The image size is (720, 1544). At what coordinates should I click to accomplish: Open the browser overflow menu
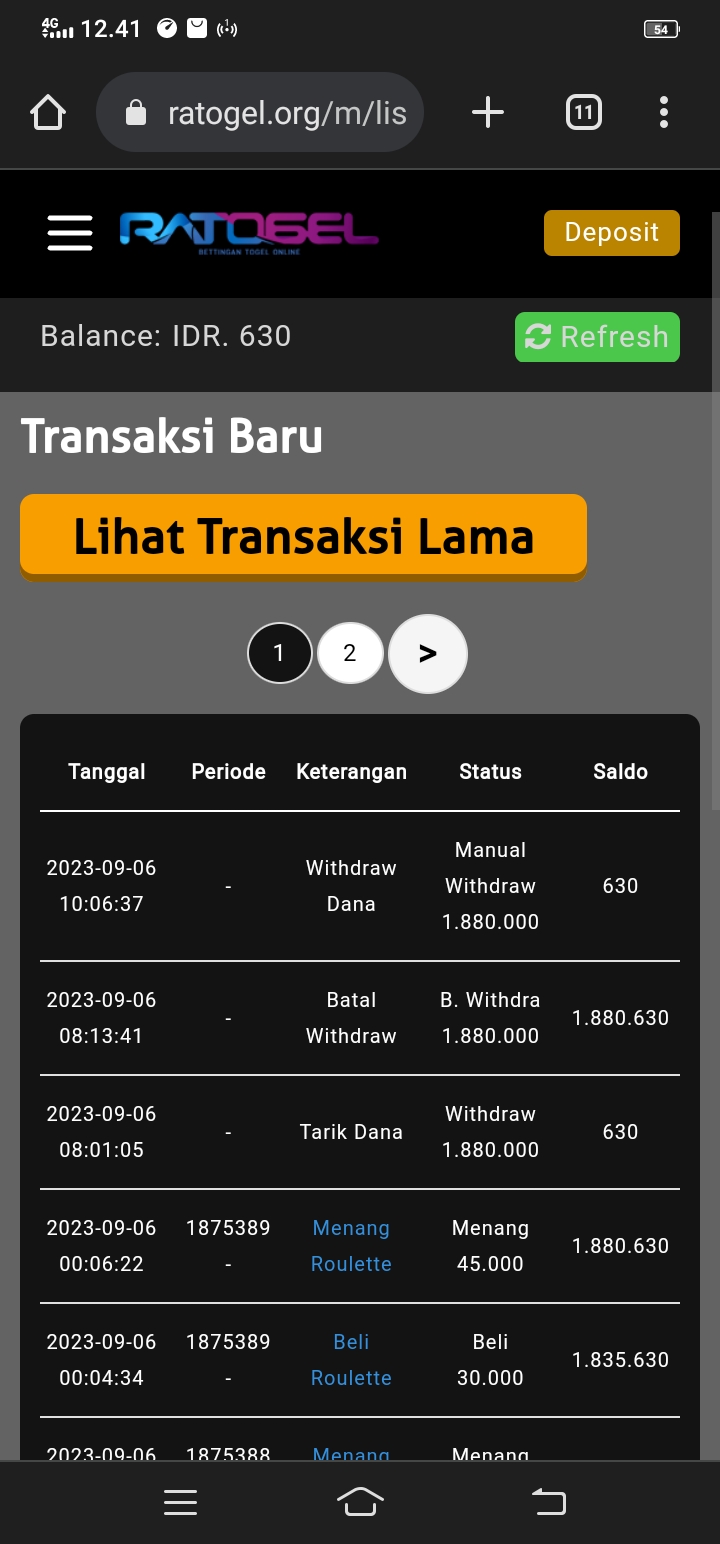coord(664,113)
